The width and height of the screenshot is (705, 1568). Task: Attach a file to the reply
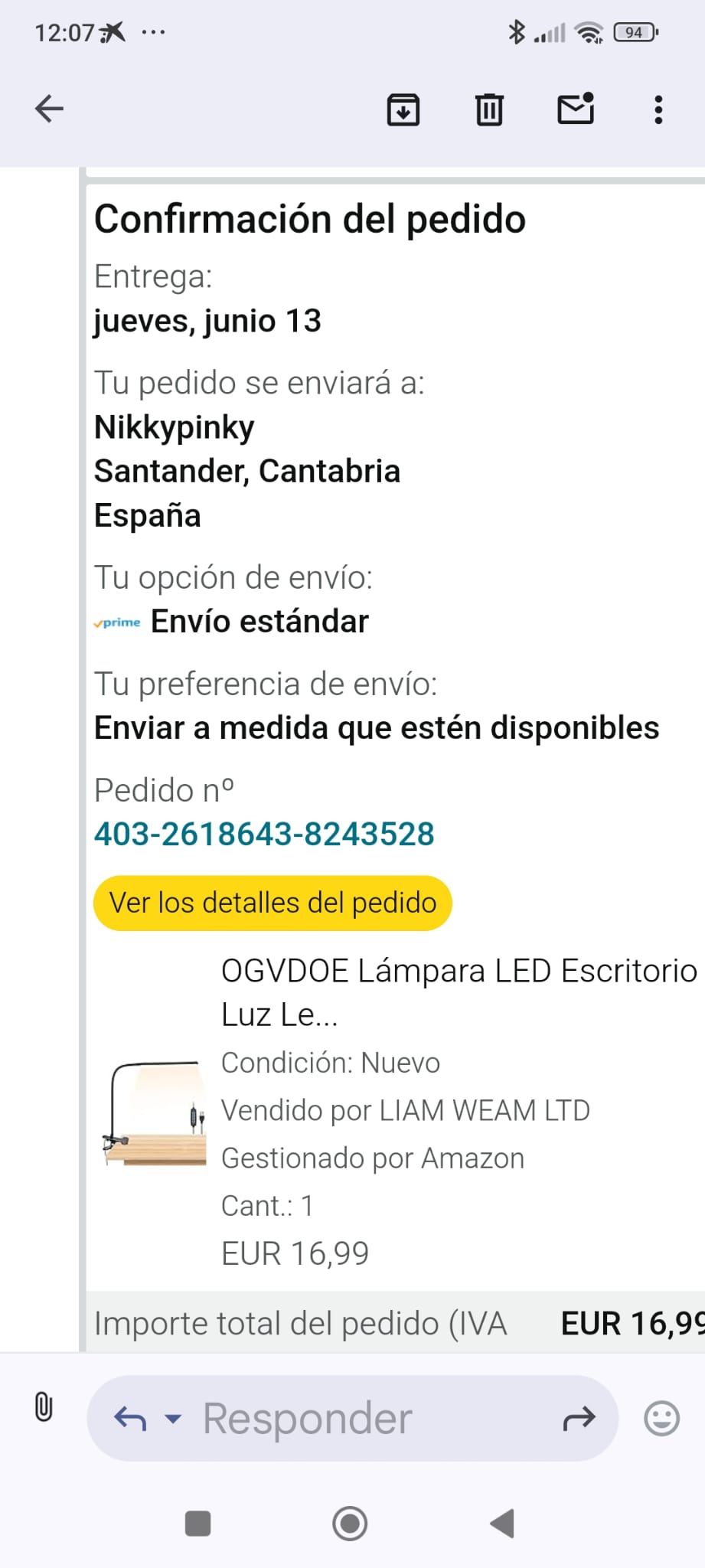click(x=44, y=1407)
